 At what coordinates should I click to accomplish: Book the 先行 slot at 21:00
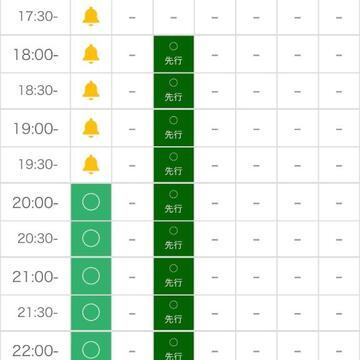click(174, 276)
